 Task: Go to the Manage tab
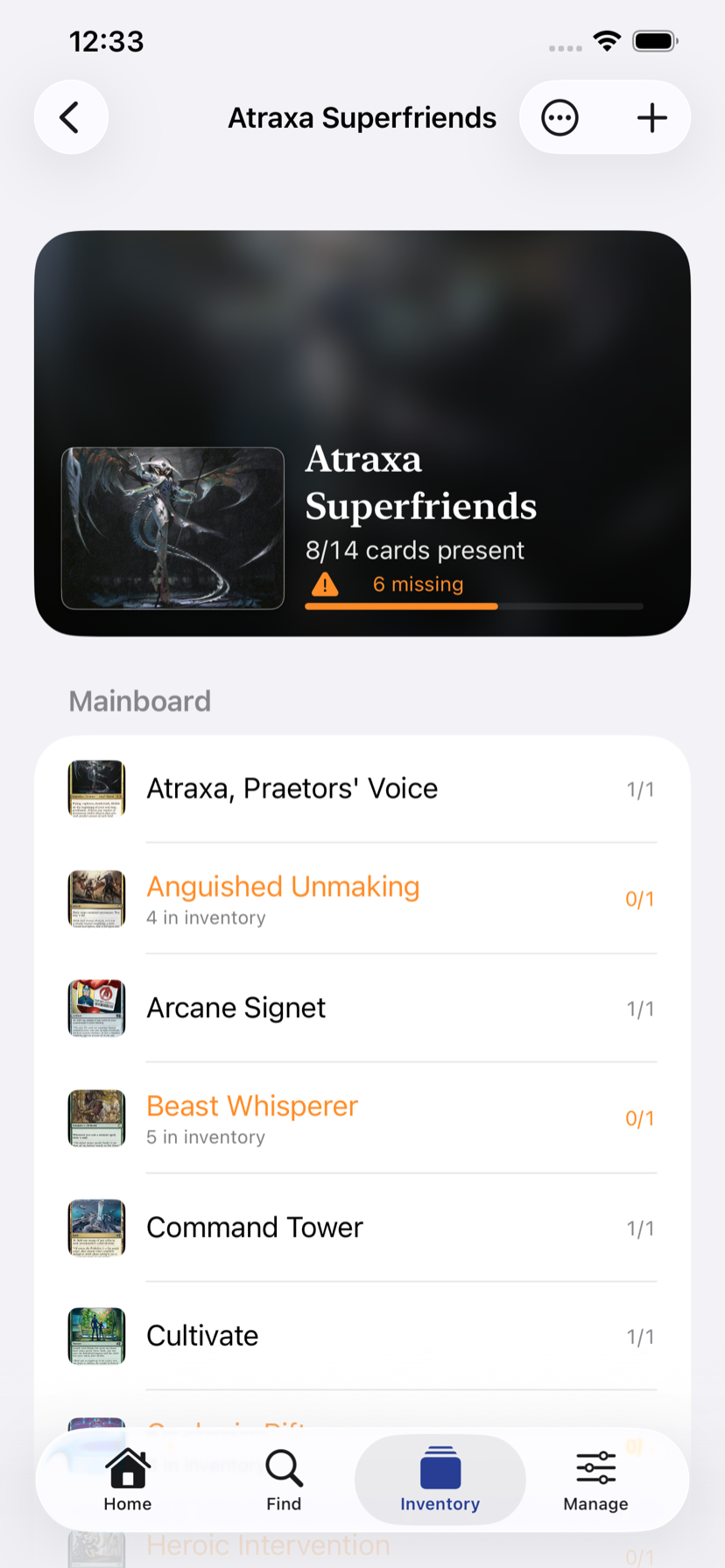click(596, 1480)
